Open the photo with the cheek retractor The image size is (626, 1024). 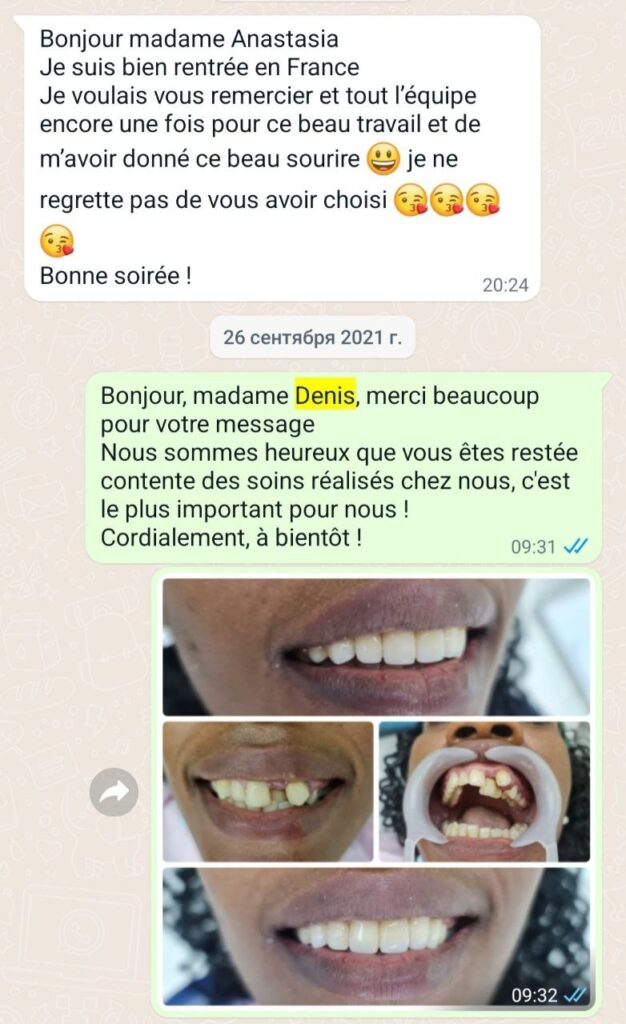[x=484, y=791]
